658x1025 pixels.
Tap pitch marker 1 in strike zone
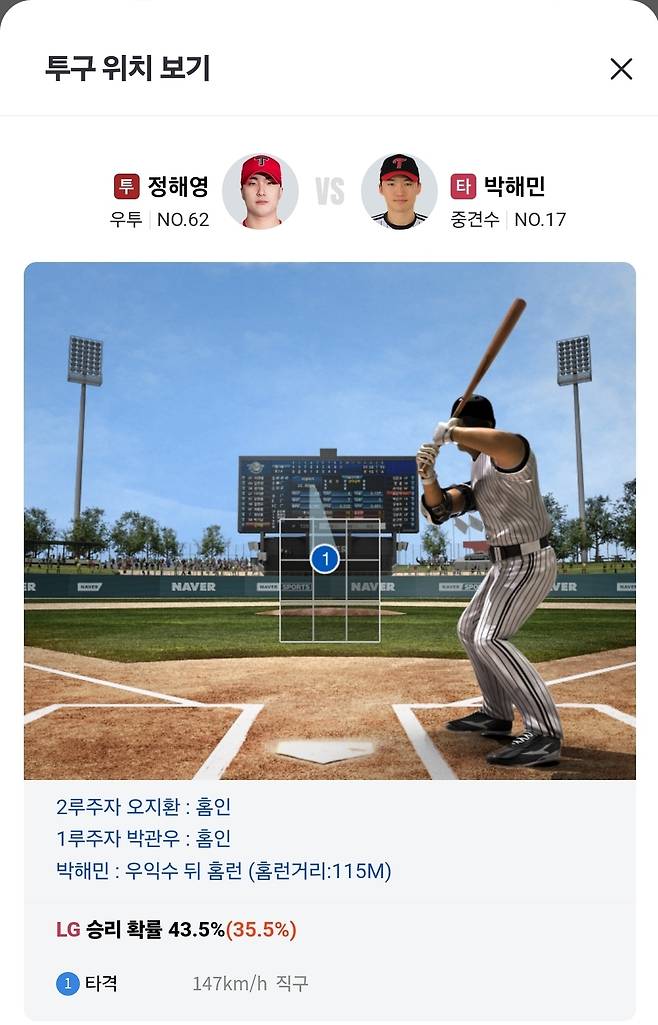pos(325,558)
